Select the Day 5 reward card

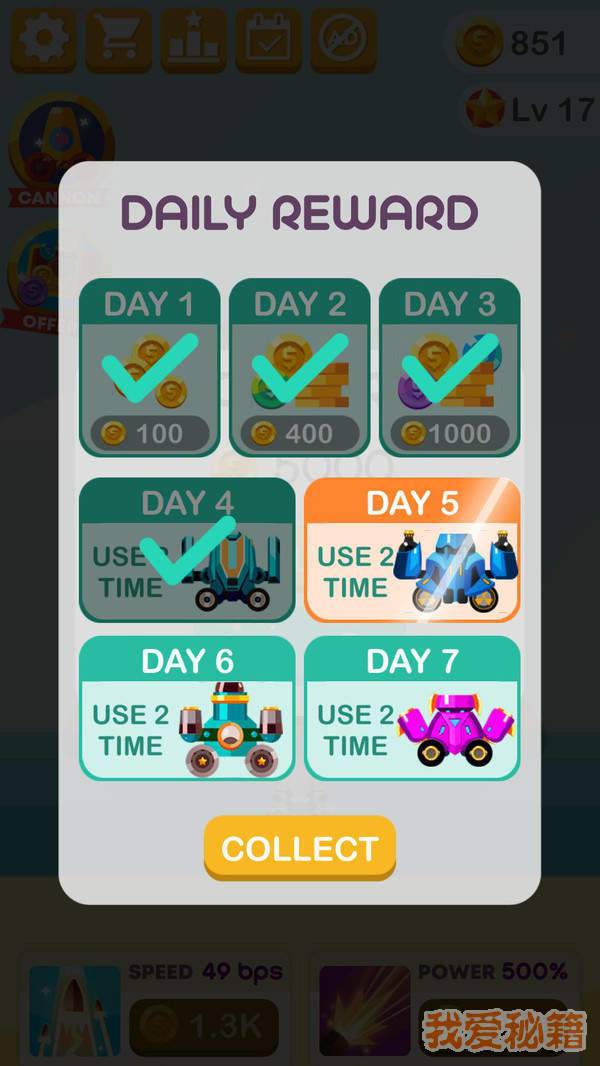tap(412, 550)
